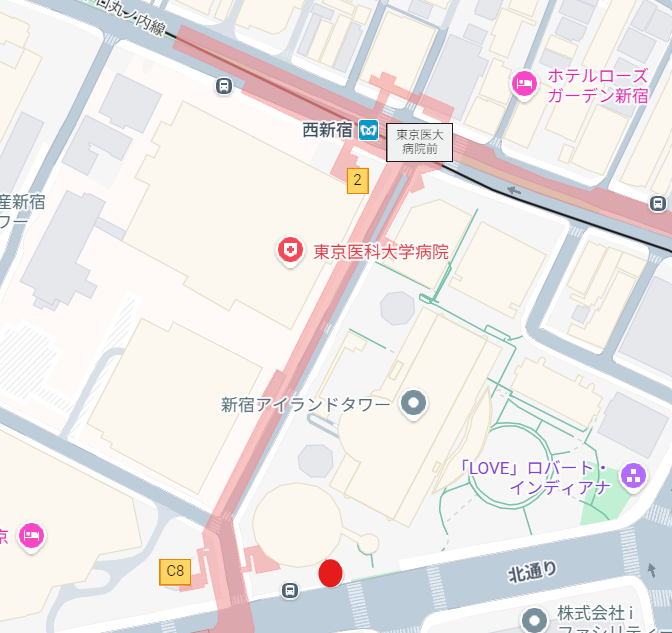Tap the 東京医科大学病院 hospital pin
The height and width of the screenshot is (633, 672).
point(290,252)
